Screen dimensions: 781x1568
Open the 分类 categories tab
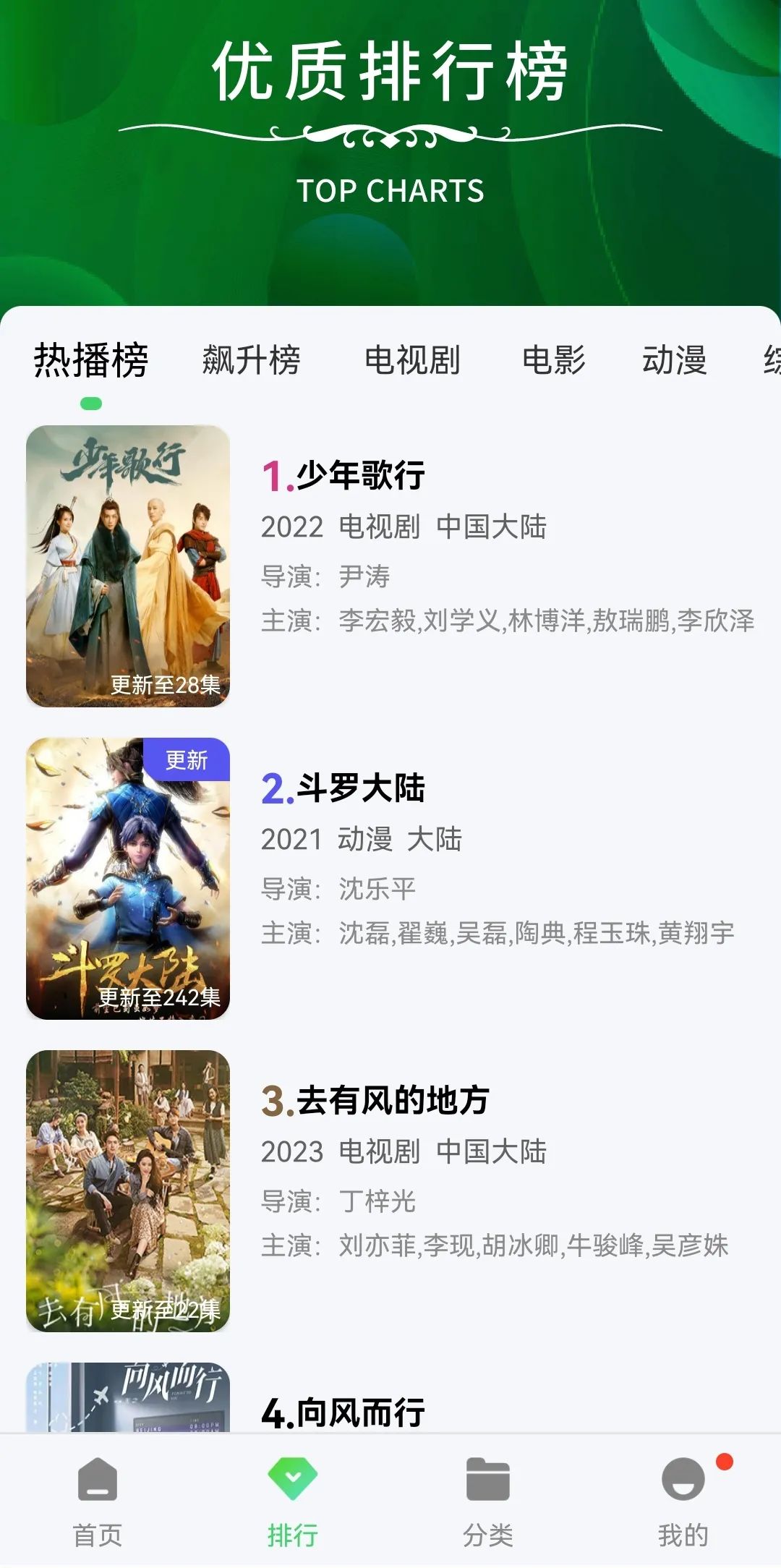488,1501
